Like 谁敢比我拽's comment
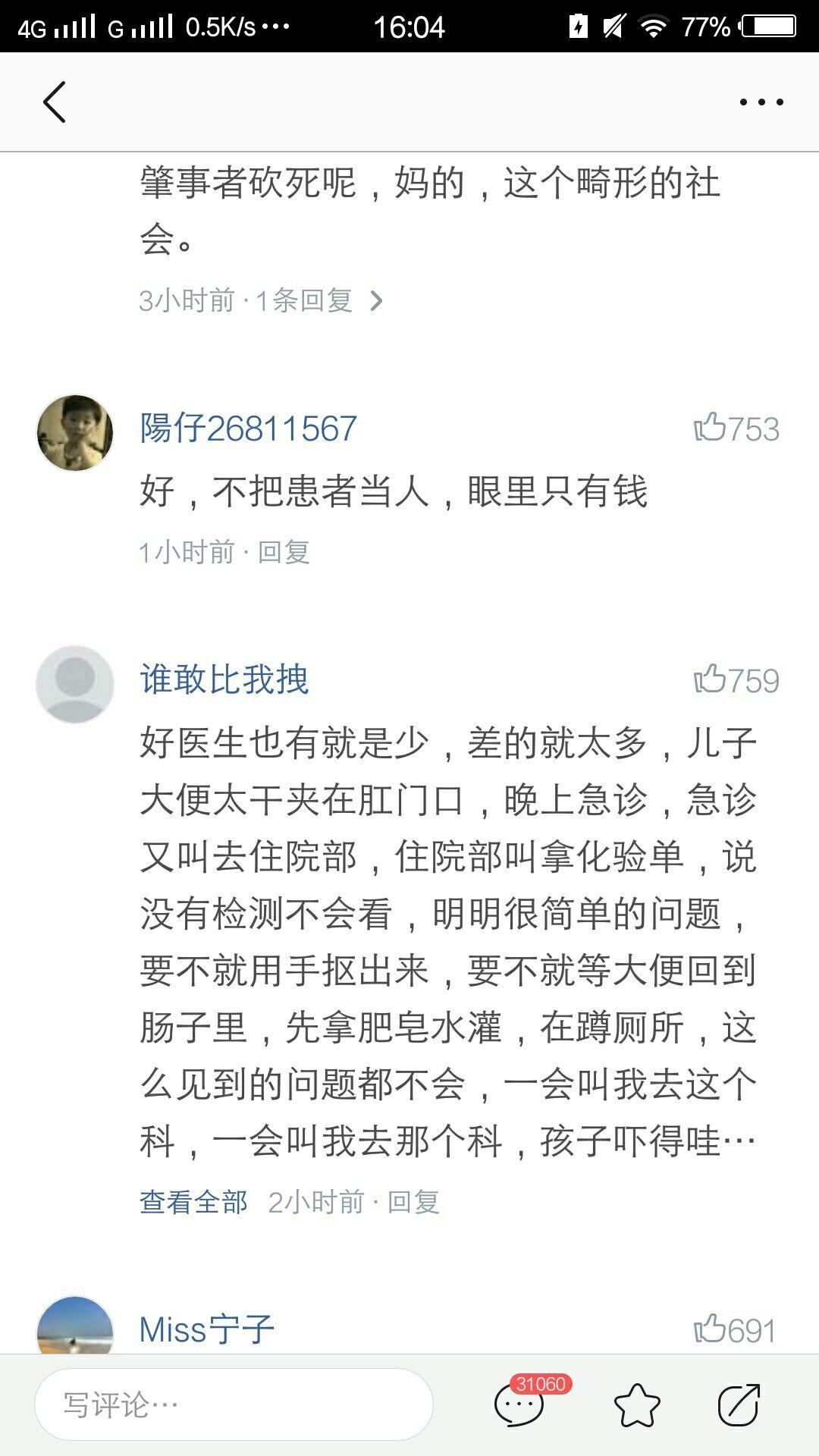 (x=736, y=680)
